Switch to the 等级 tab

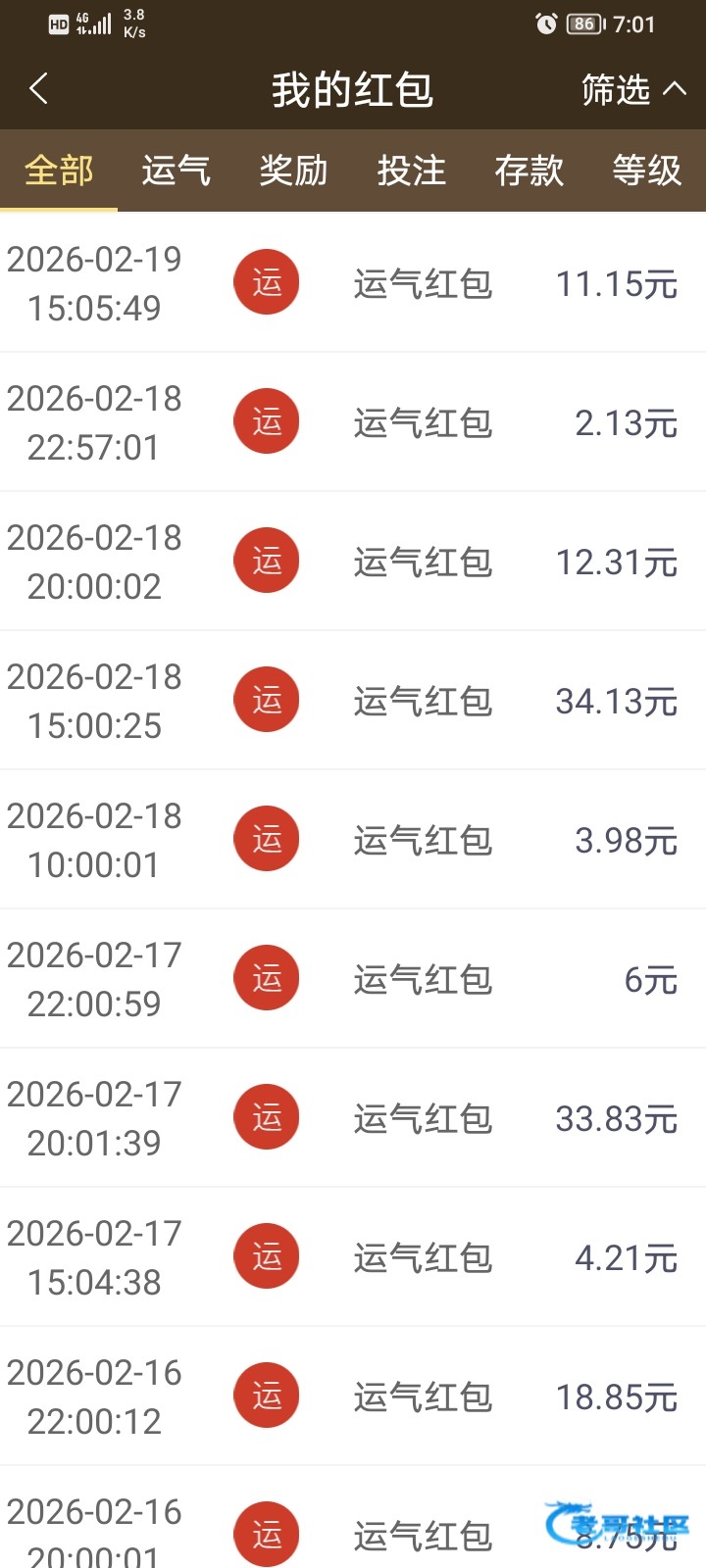point(647,171)
